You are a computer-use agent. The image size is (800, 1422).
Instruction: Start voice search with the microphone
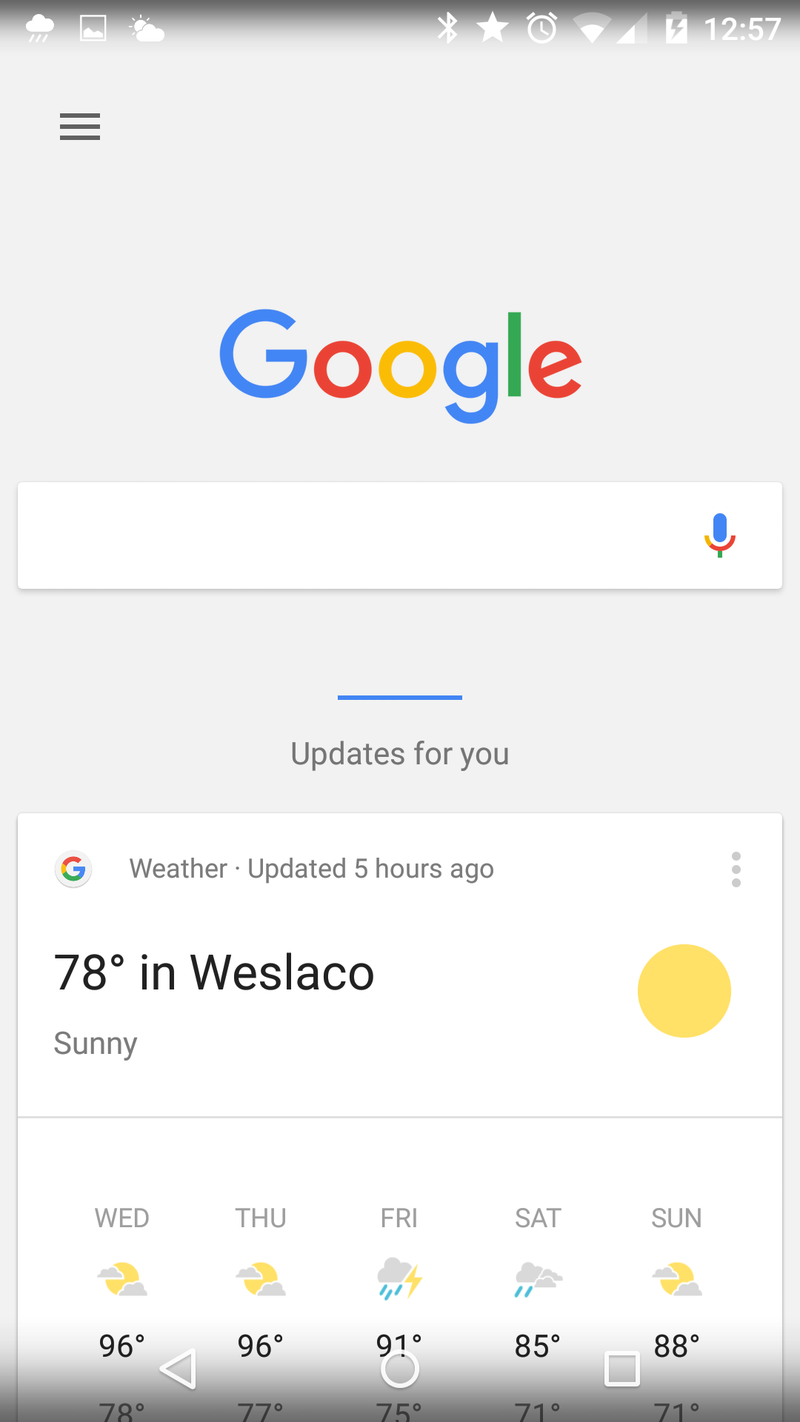point(719,535)
